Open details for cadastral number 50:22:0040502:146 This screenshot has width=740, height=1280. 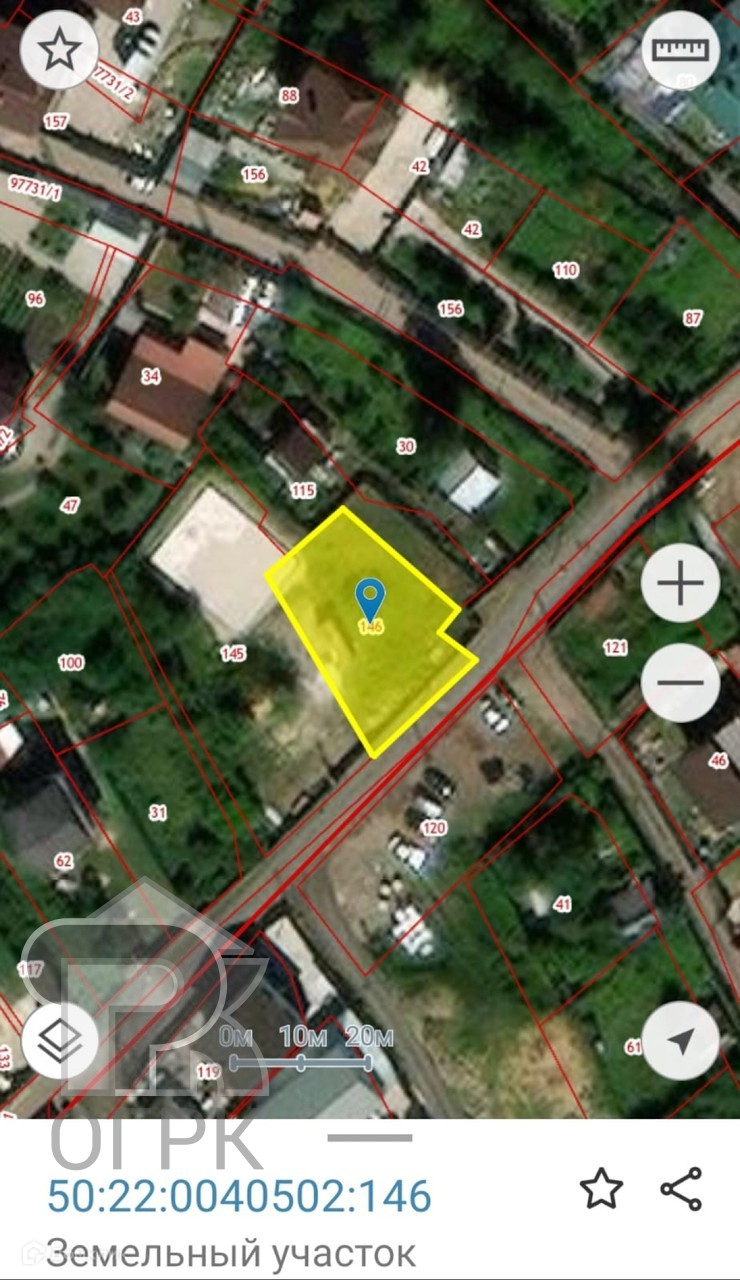(240, 1197)
